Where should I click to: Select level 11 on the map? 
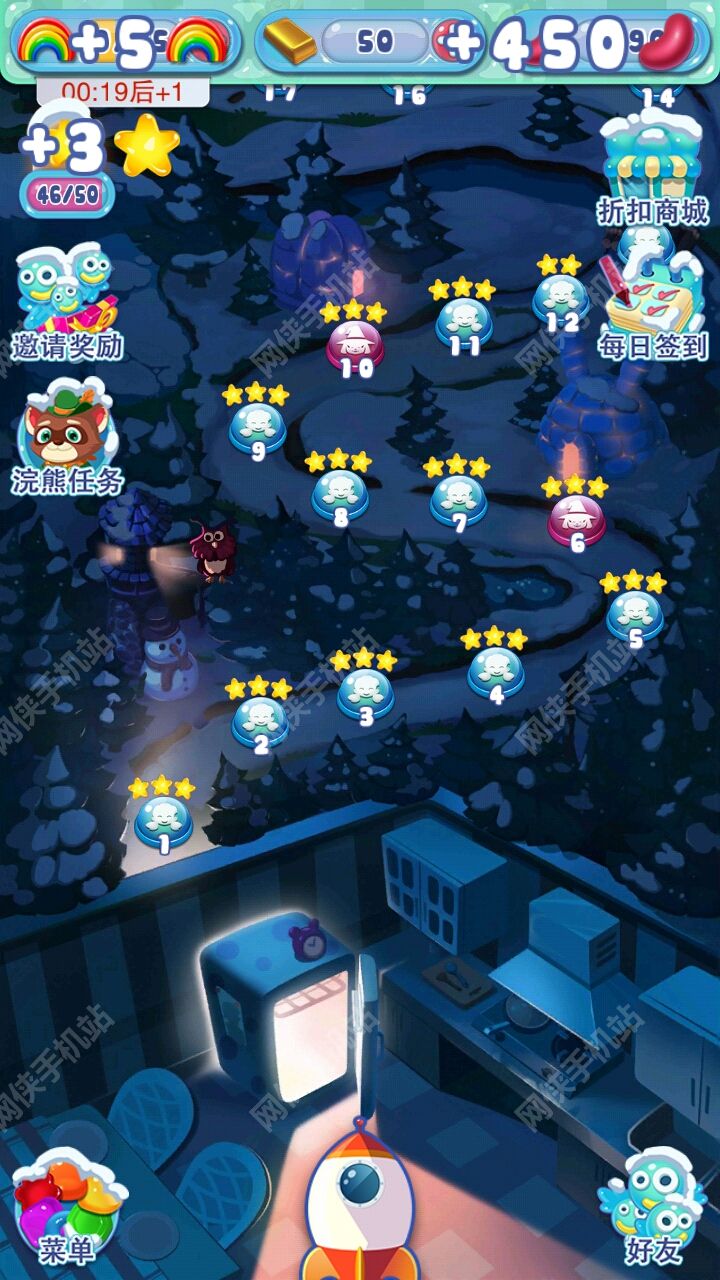coord(464,322)
